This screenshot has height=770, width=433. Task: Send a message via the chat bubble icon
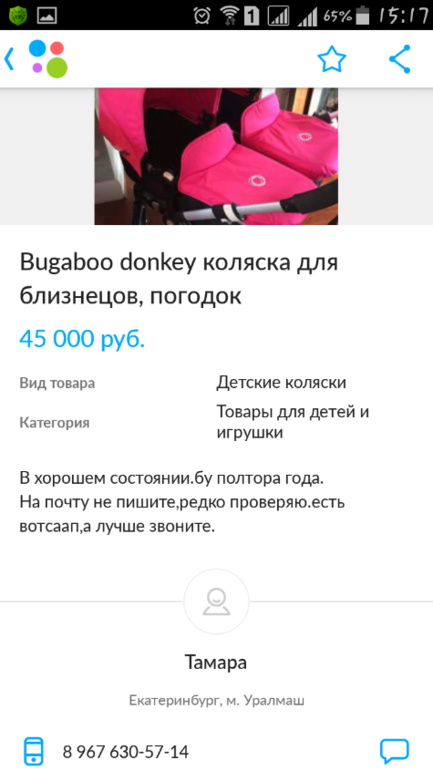coord(394,751)
